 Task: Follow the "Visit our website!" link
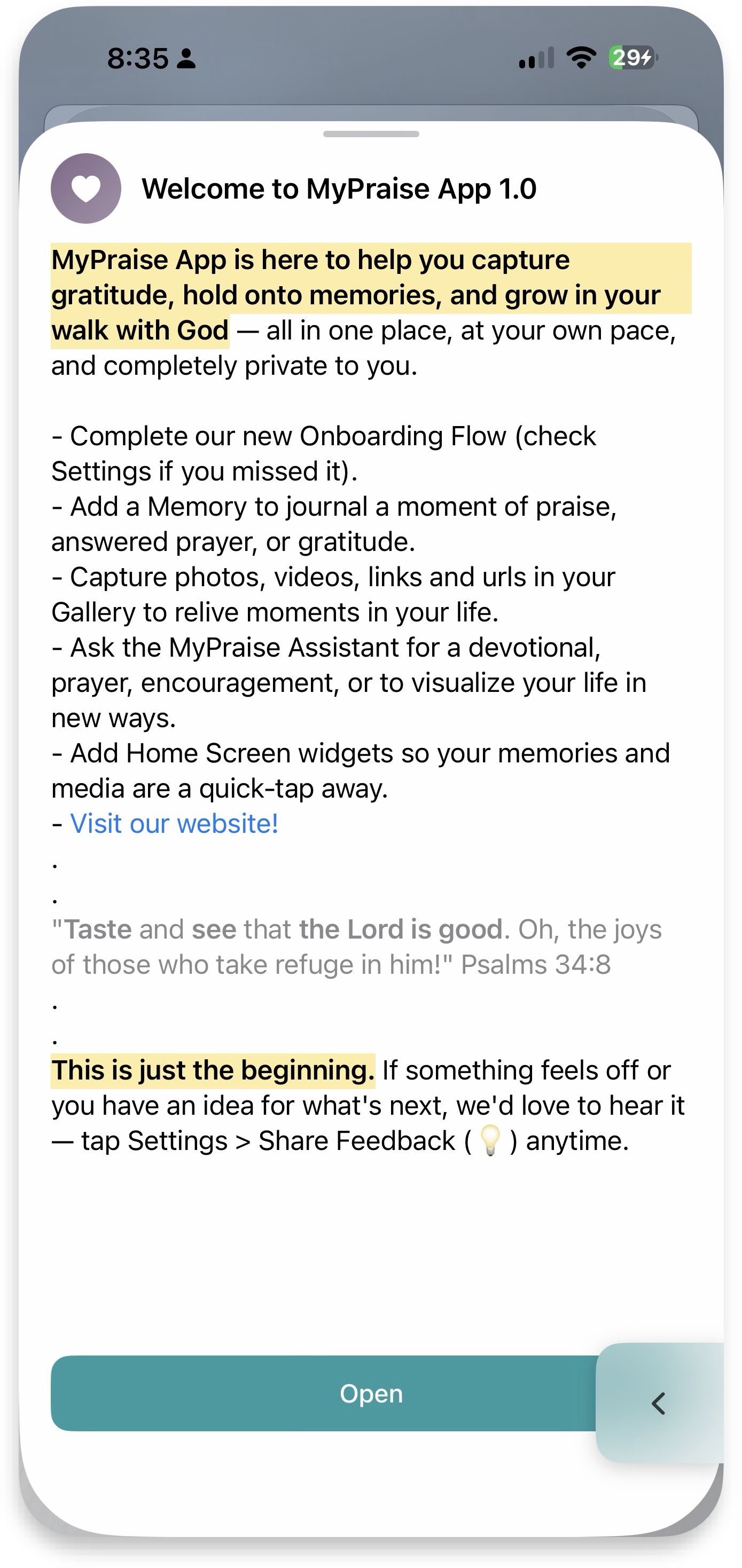pos(174,824)
